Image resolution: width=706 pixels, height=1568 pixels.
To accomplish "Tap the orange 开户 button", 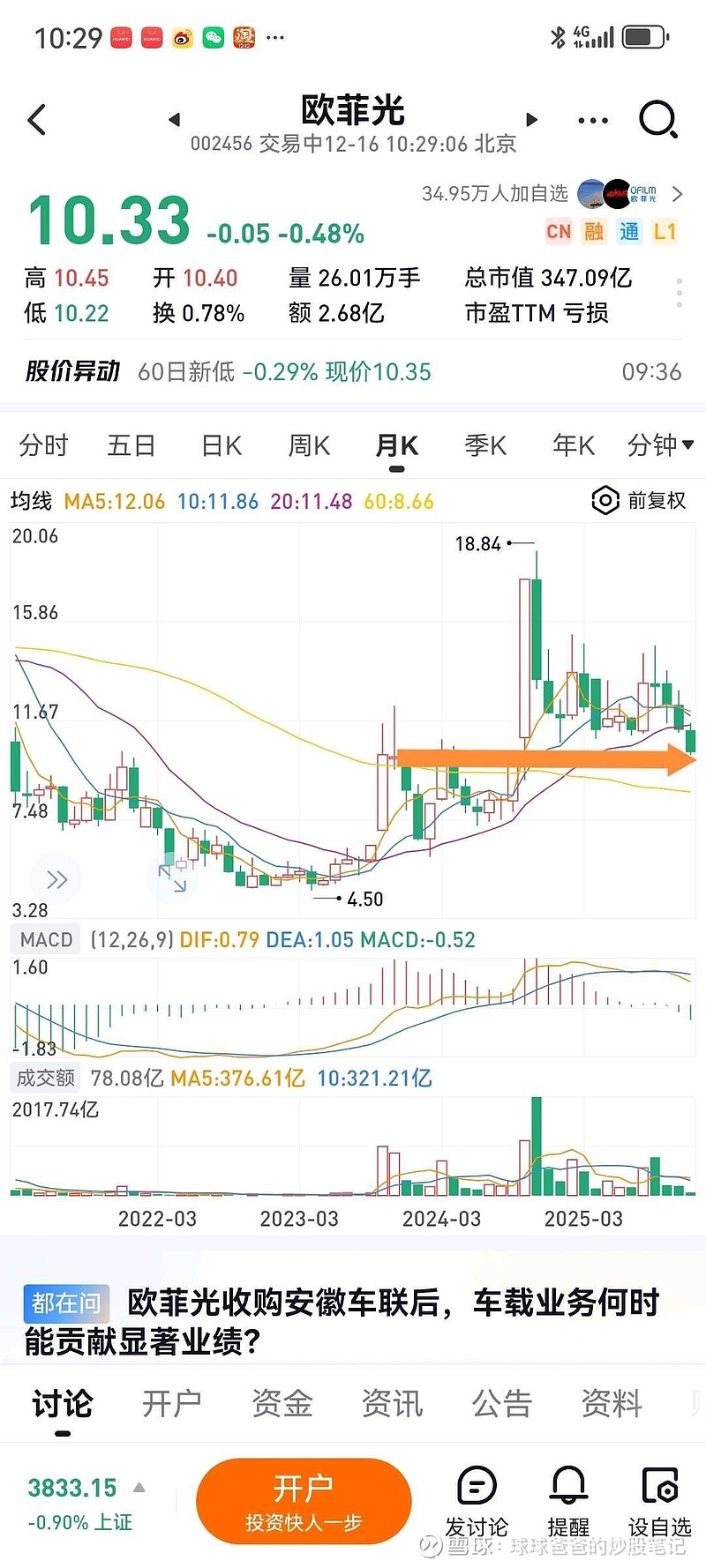I will point(304,1501).
